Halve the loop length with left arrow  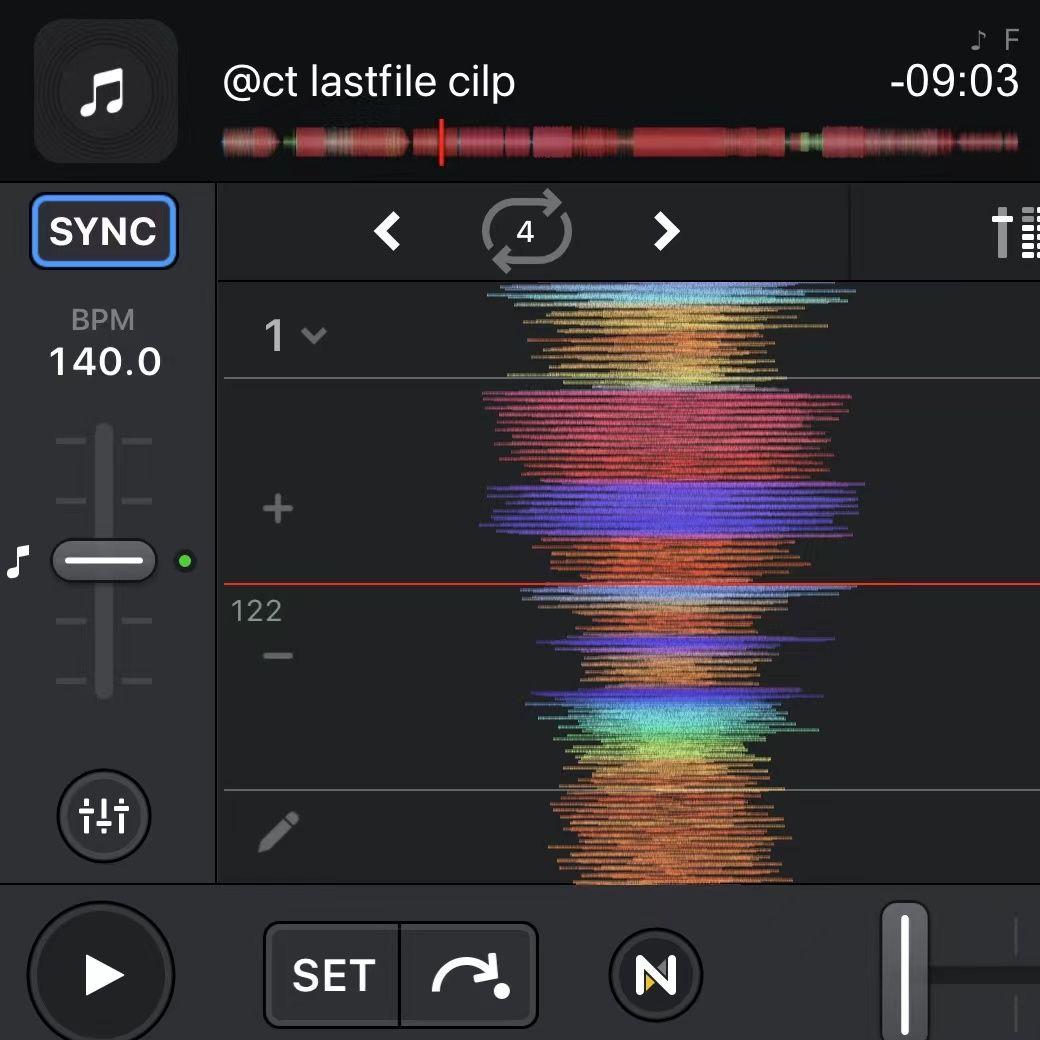387,232
